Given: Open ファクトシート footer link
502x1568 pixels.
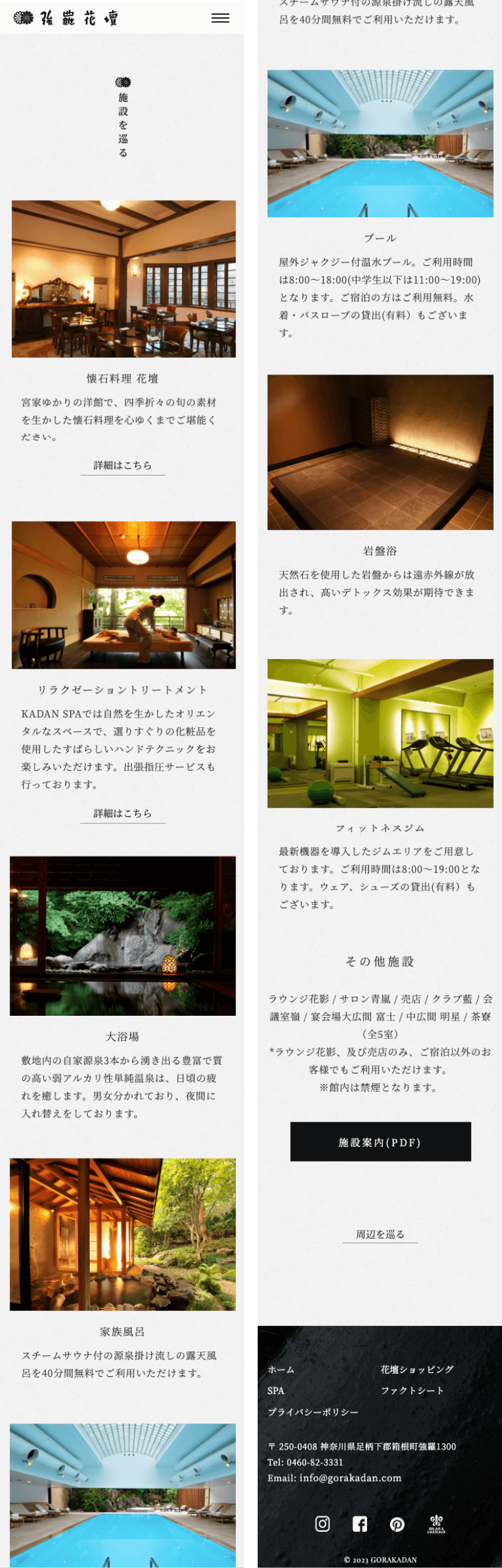Looking at the screenshot, I should click(412, 1390).
